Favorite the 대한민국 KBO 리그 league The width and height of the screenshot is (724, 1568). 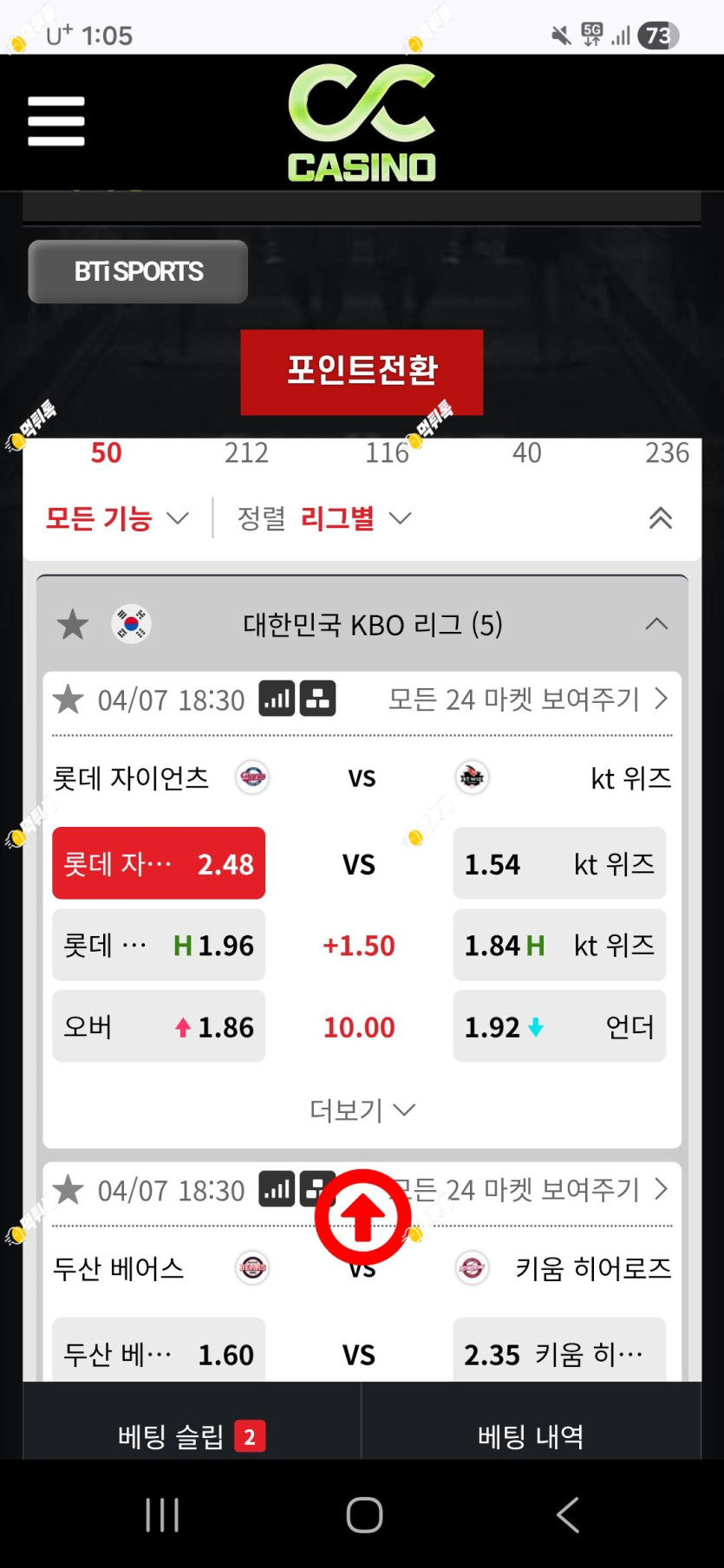(73, 624)
